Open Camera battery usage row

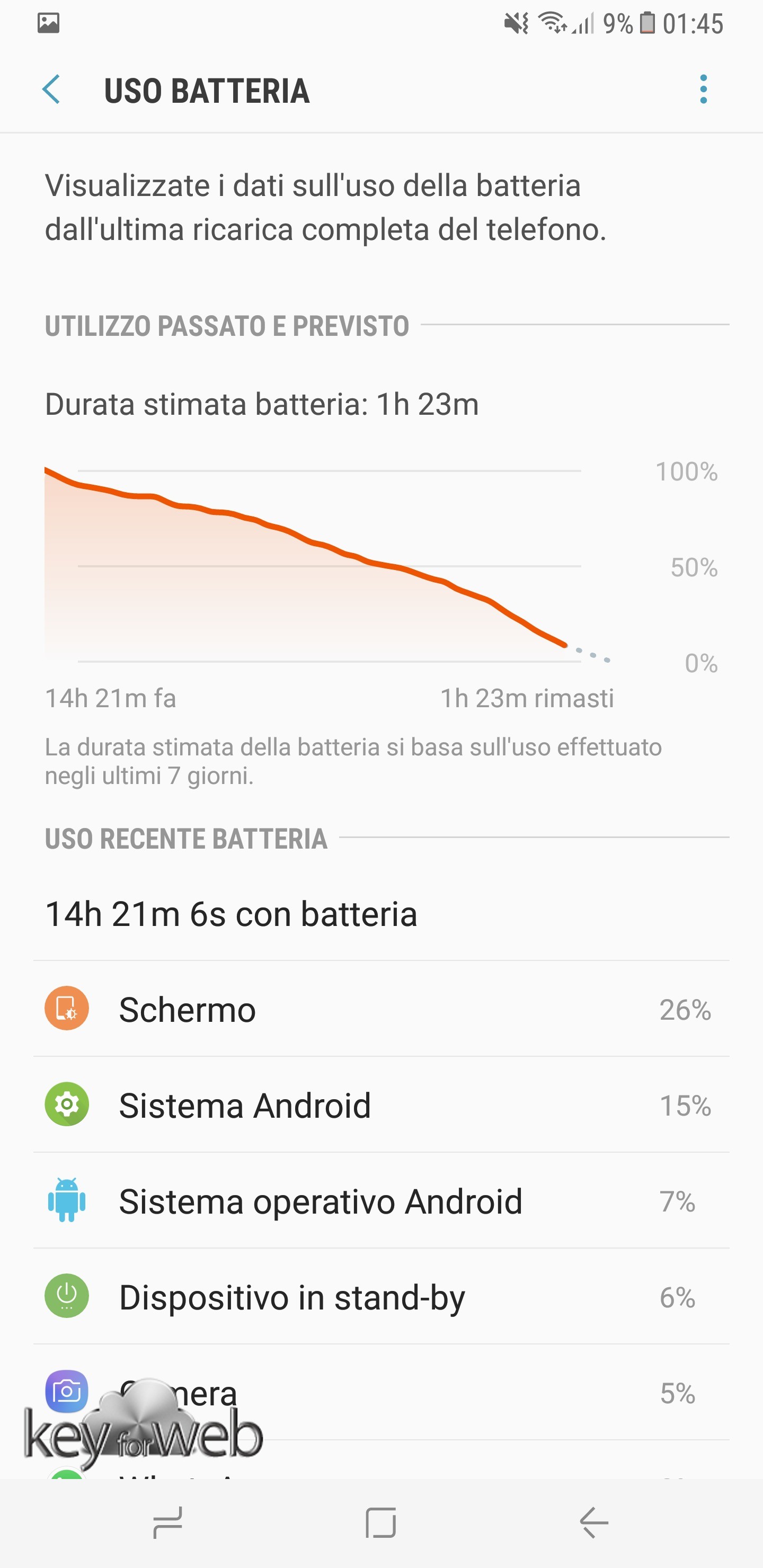pos(426,1393)
